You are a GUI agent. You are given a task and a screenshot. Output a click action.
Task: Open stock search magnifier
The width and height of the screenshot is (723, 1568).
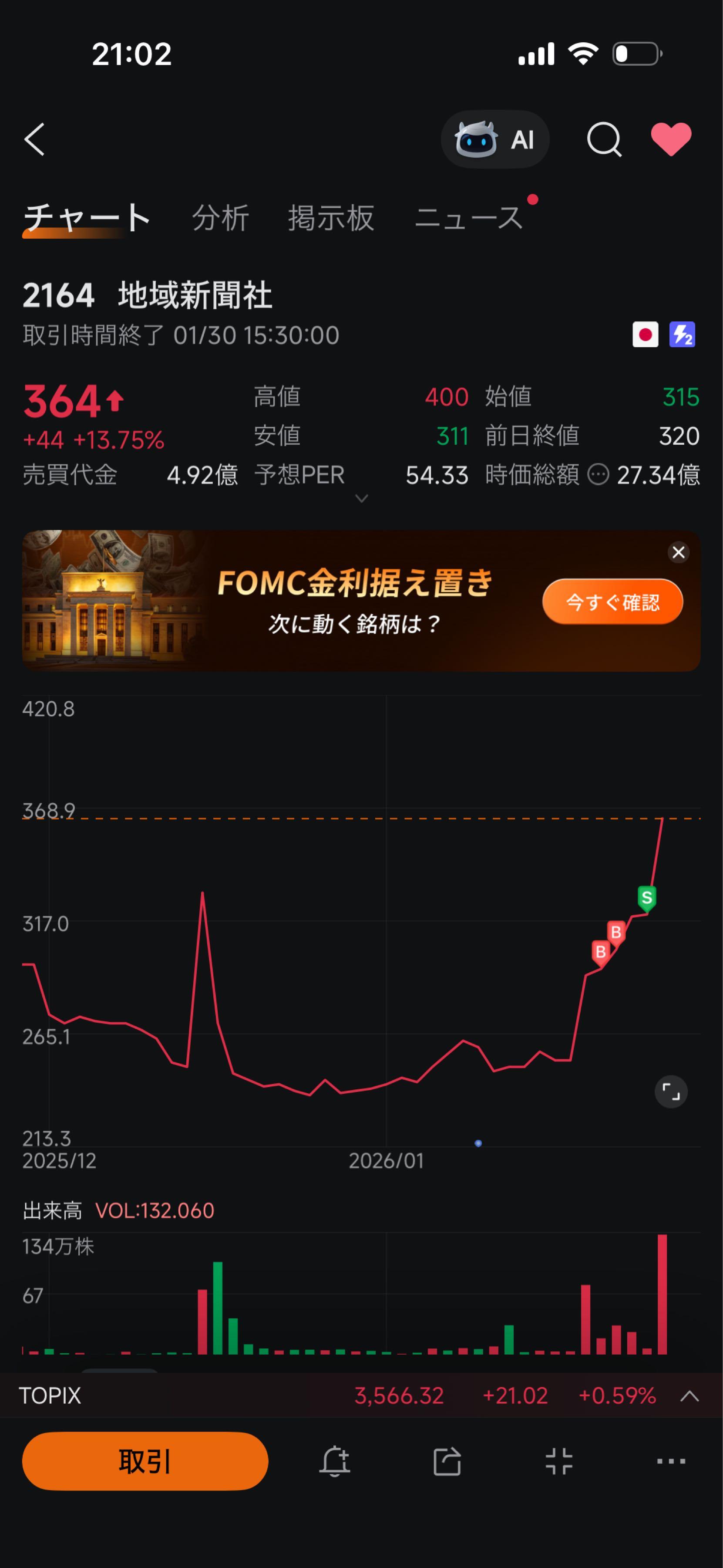point(604,139)
